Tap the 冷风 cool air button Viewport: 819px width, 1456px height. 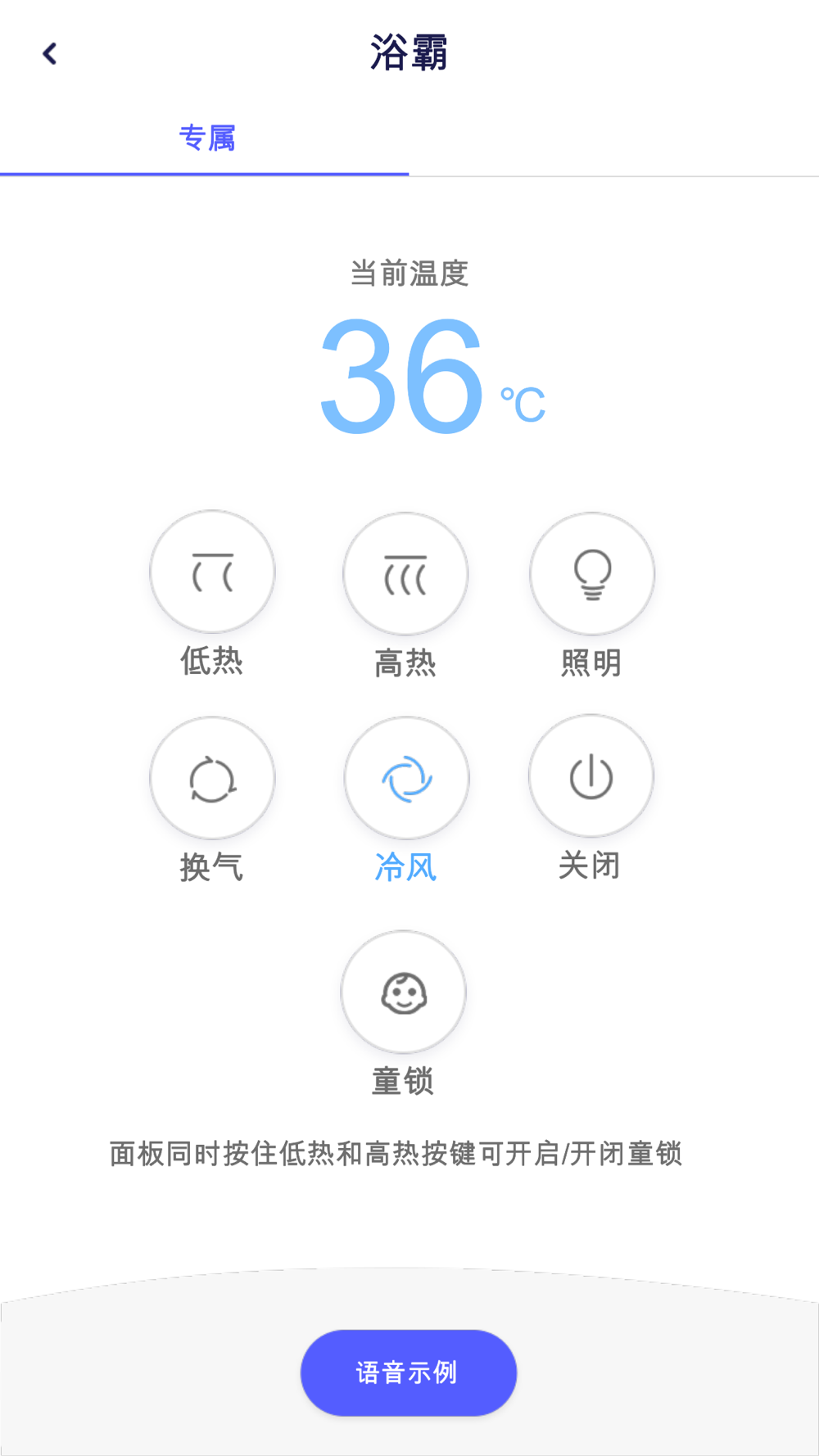click(406, 779)
